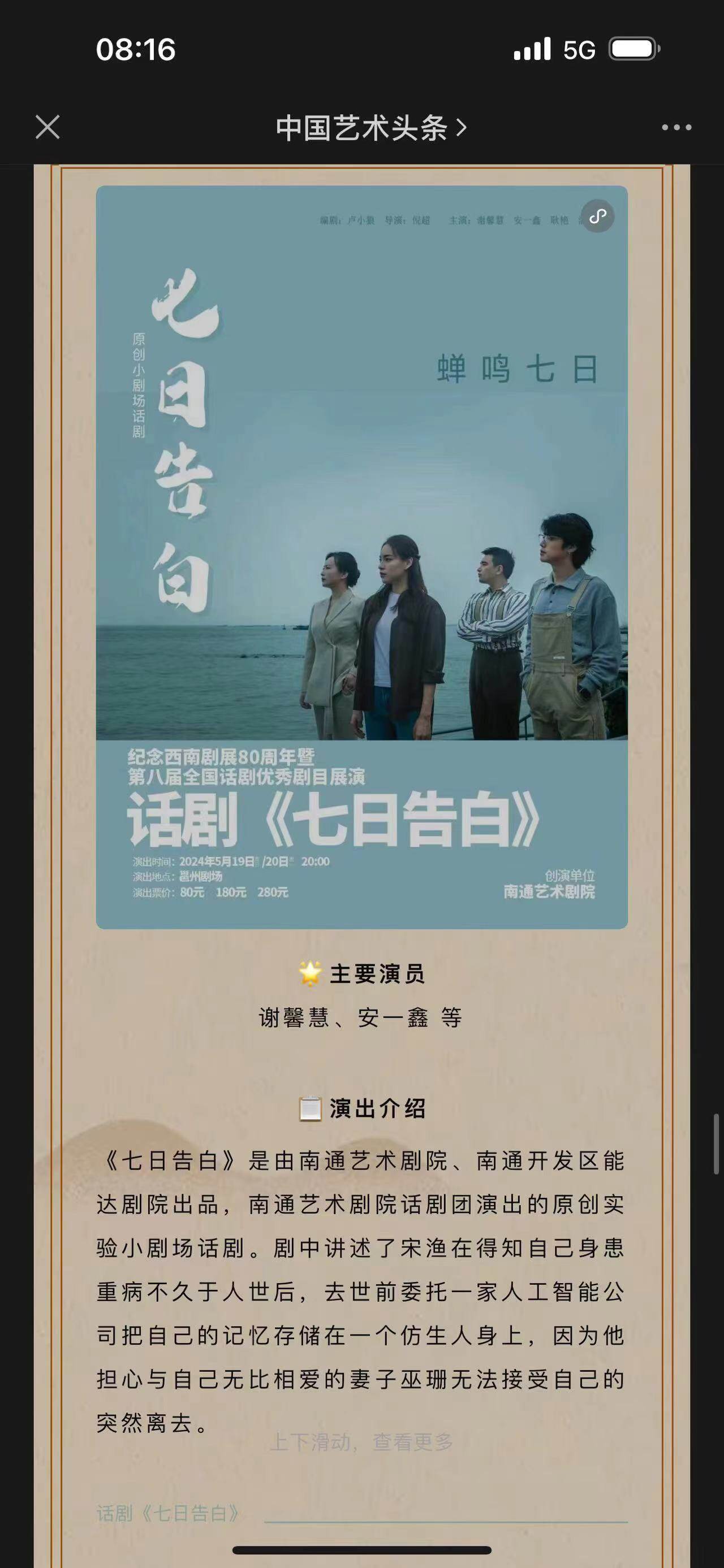724x1568 pixels.
Task: Open the three-dot overflow menu
Action: [676, 127]
